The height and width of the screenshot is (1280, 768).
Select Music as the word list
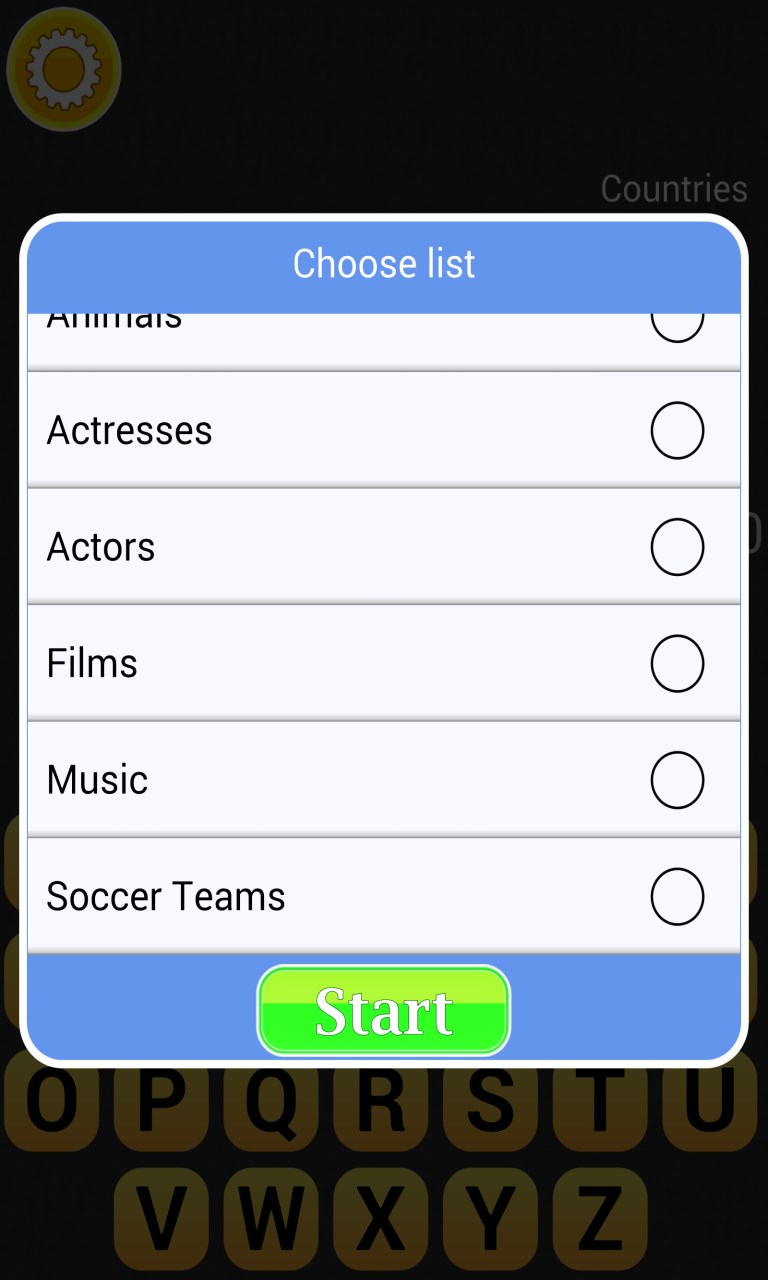coord(677,780)
